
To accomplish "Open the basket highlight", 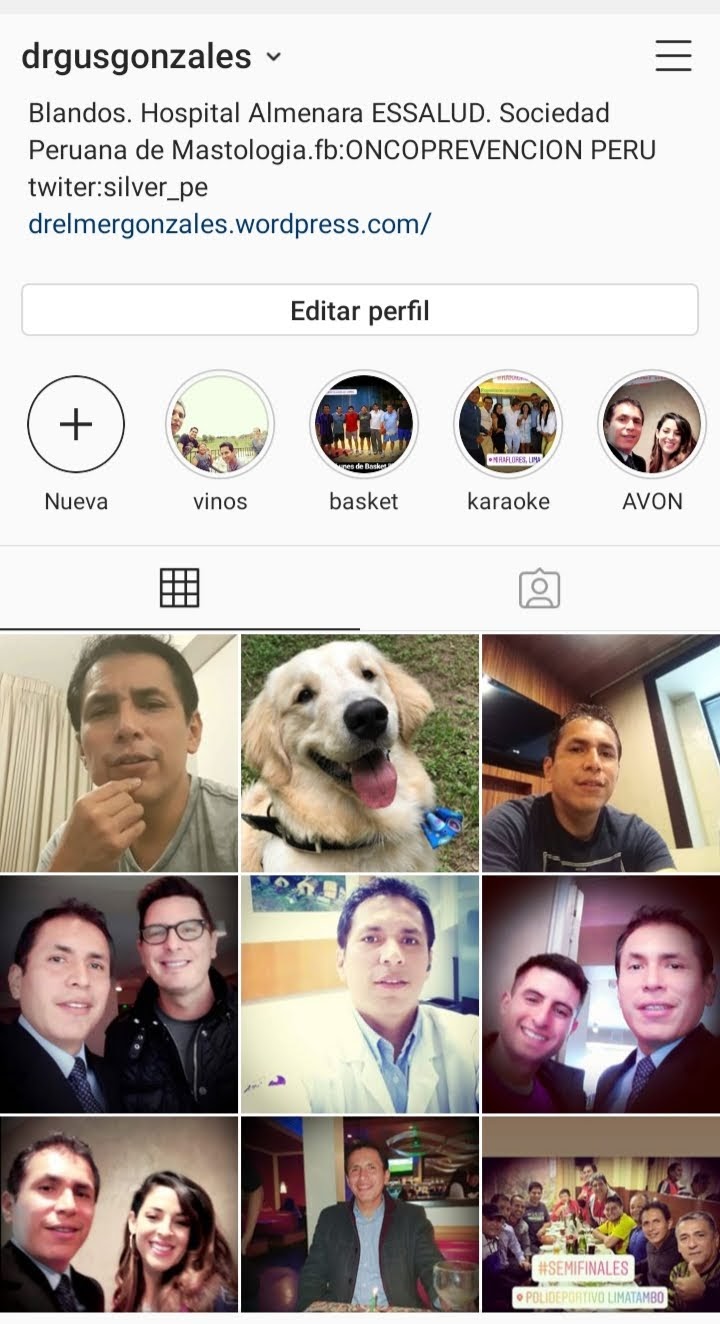I will tap(364, 424).
